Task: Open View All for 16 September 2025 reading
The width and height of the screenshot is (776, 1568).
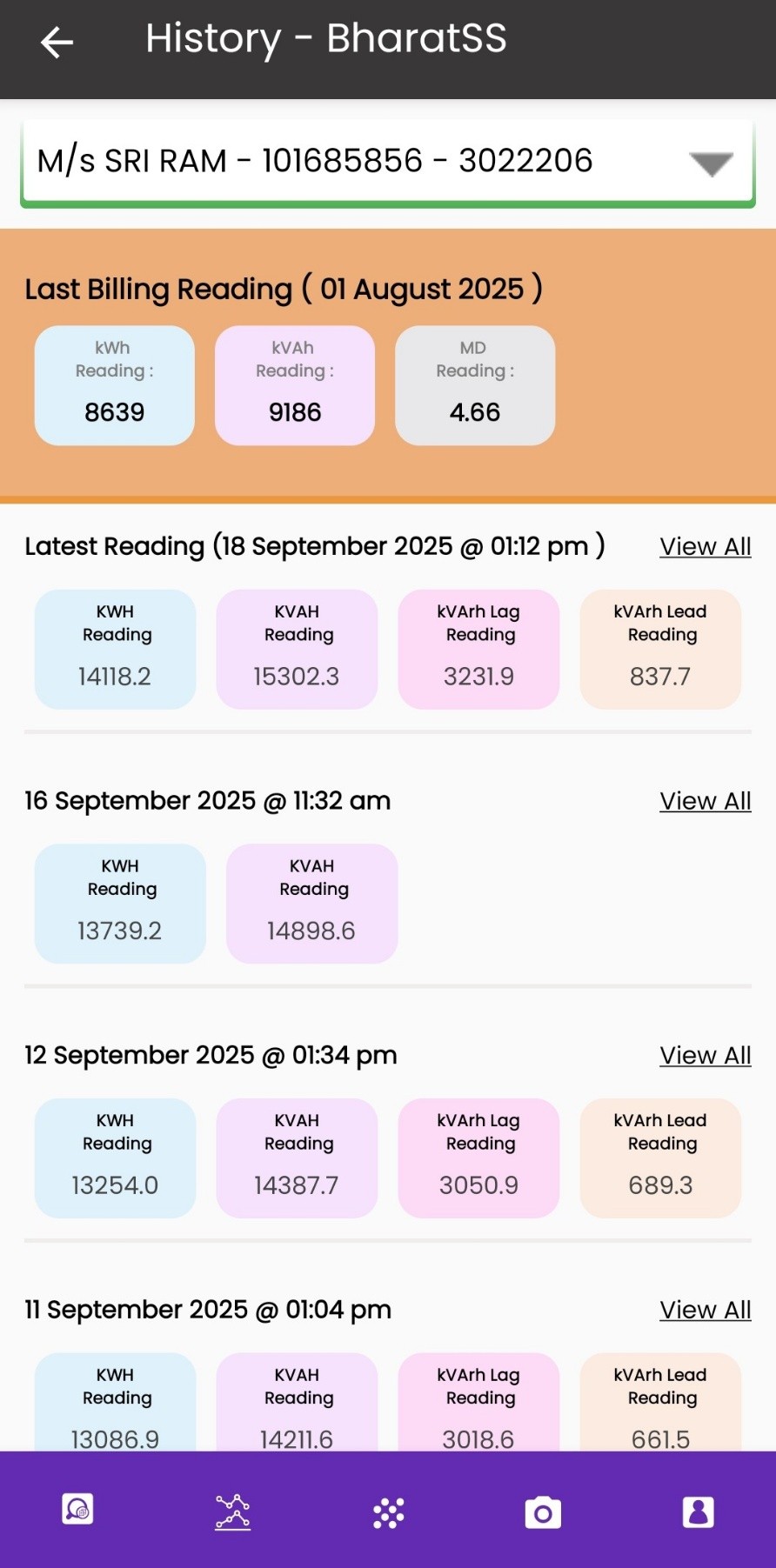Action: coord(705,801)
